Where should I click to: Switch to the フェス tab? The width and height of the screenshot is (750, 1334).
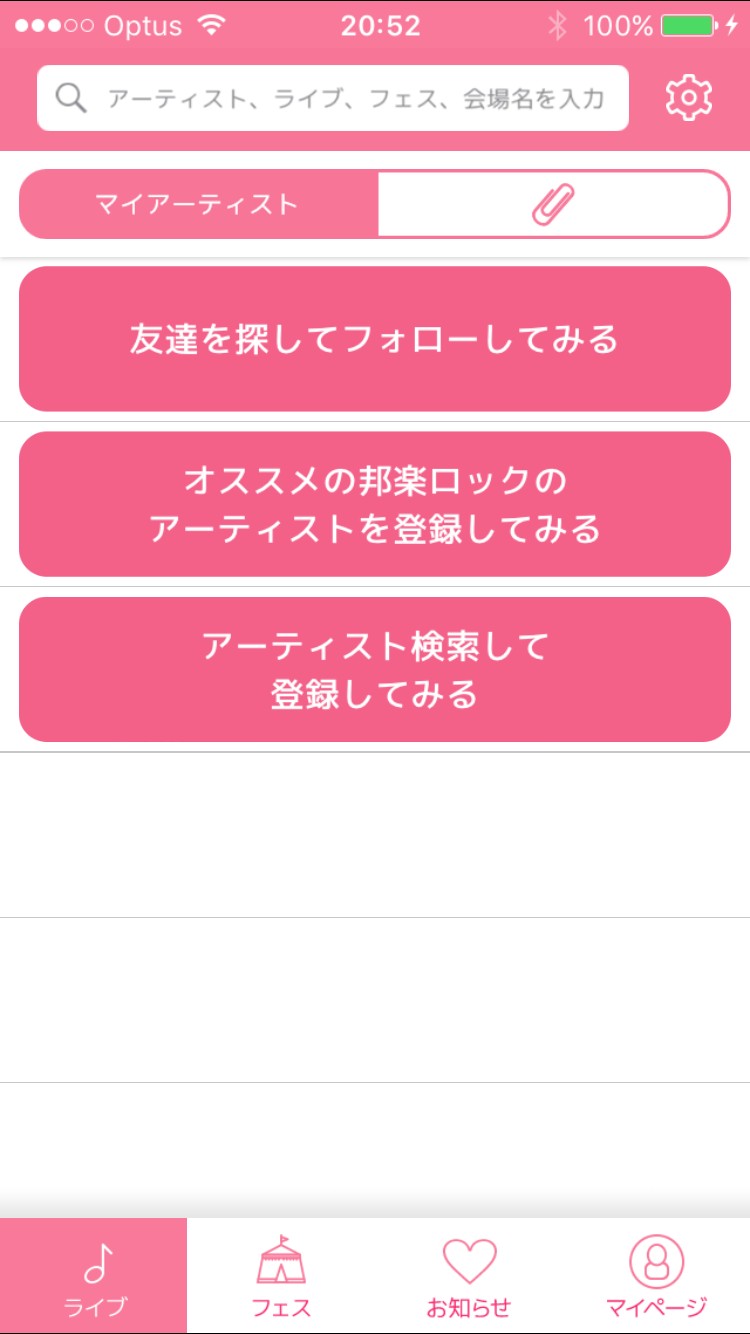click(281, 1276)
